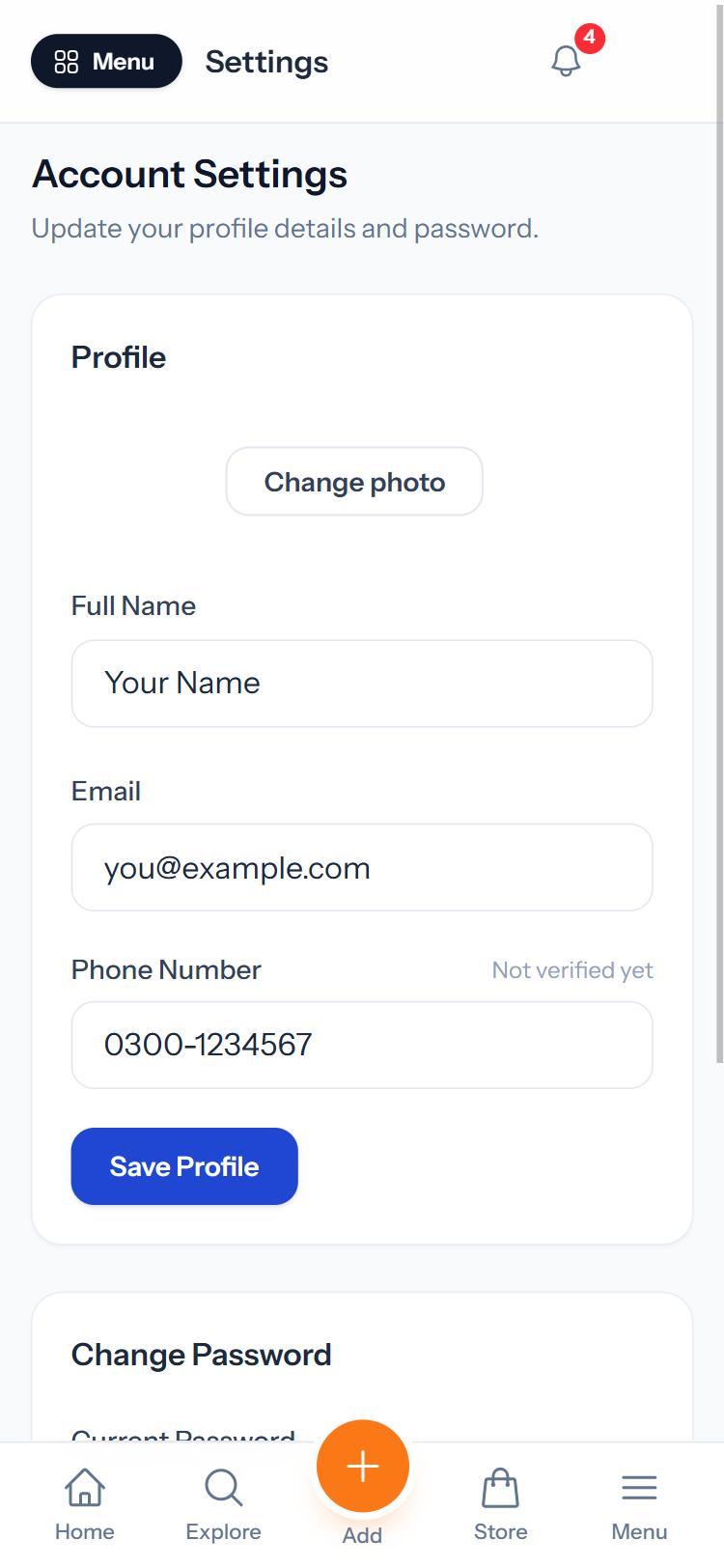Open the notifications bell

[567, 61]
